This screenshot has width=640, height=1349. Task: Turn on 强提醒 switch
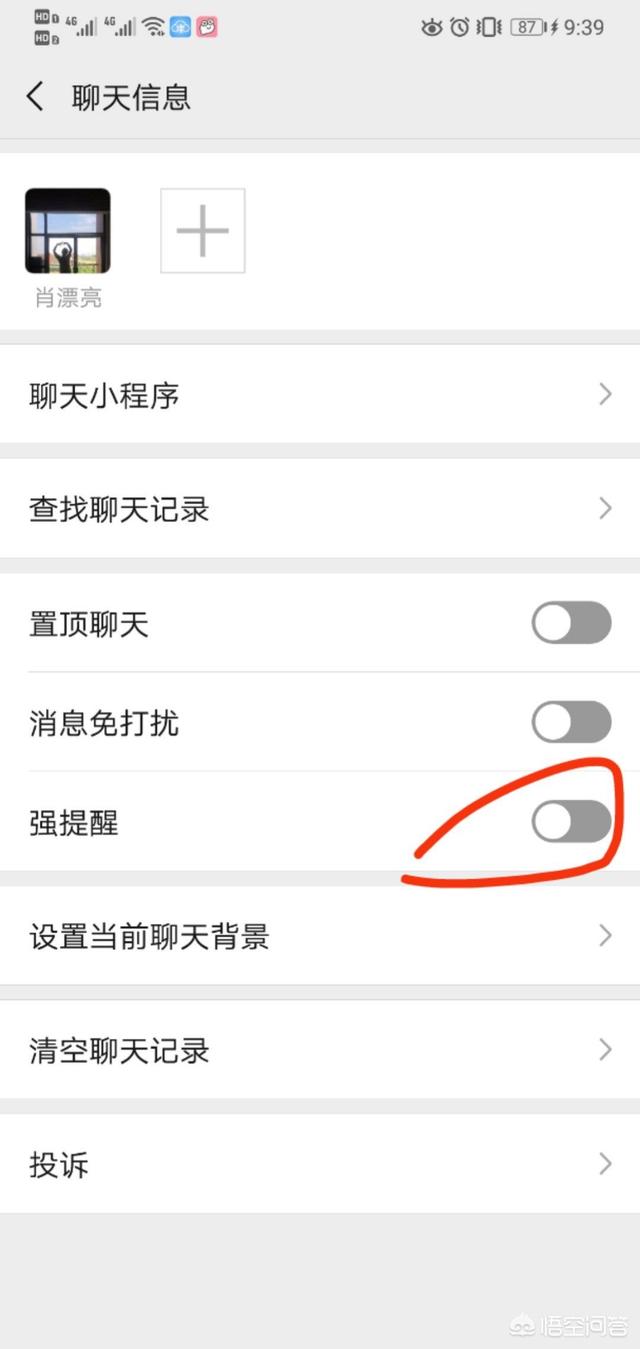(x=571, y=822)
